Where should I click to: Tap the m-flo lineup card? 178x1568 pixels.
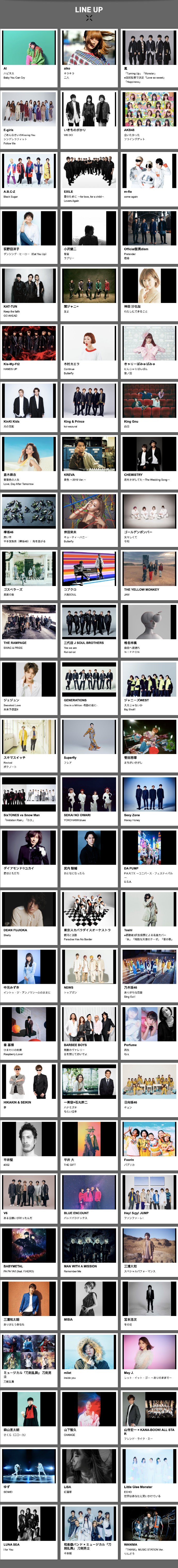coord(149,177)
